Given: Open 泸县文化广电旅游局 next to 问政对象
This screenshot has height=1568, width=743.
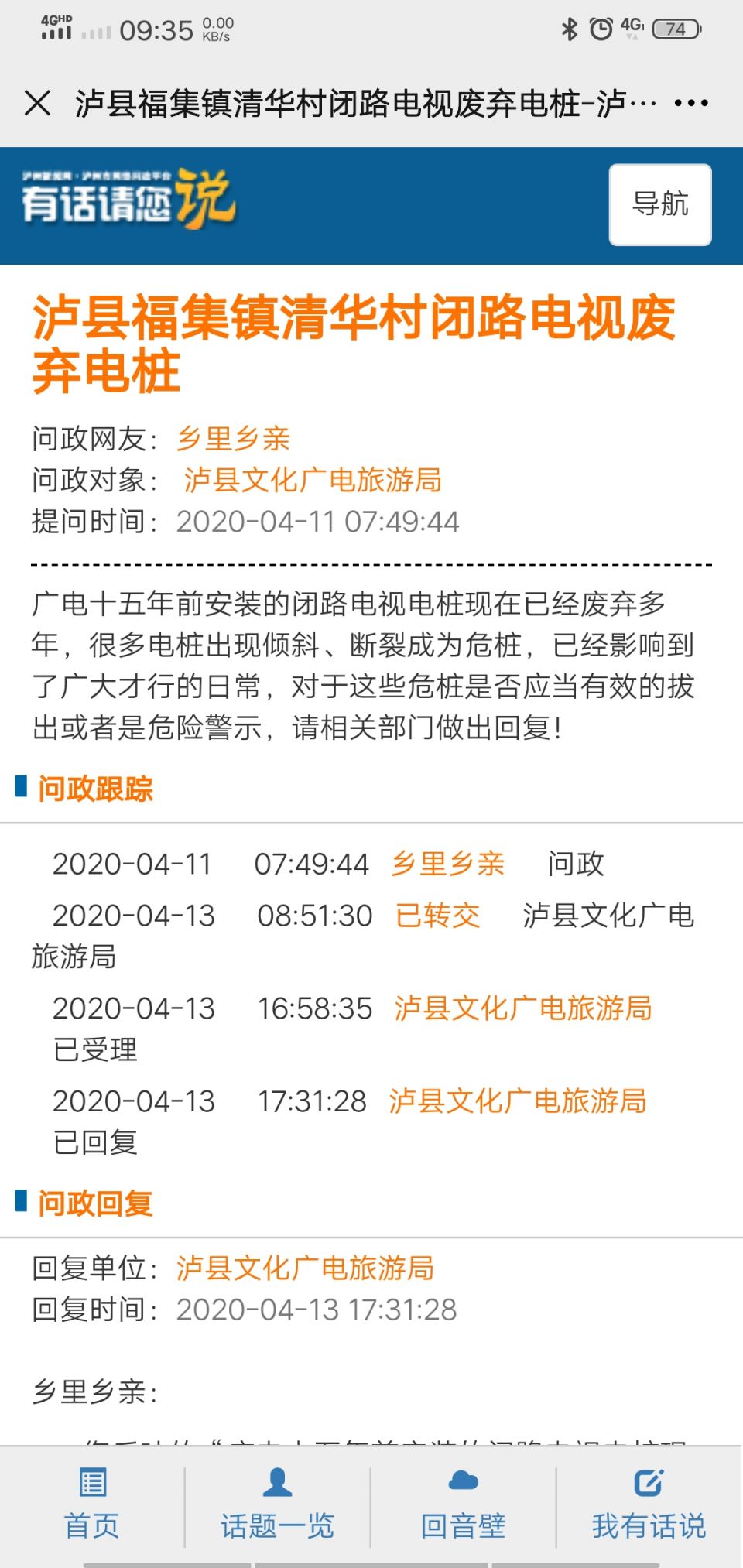Looking at the screenshot, I should (313, 480).
